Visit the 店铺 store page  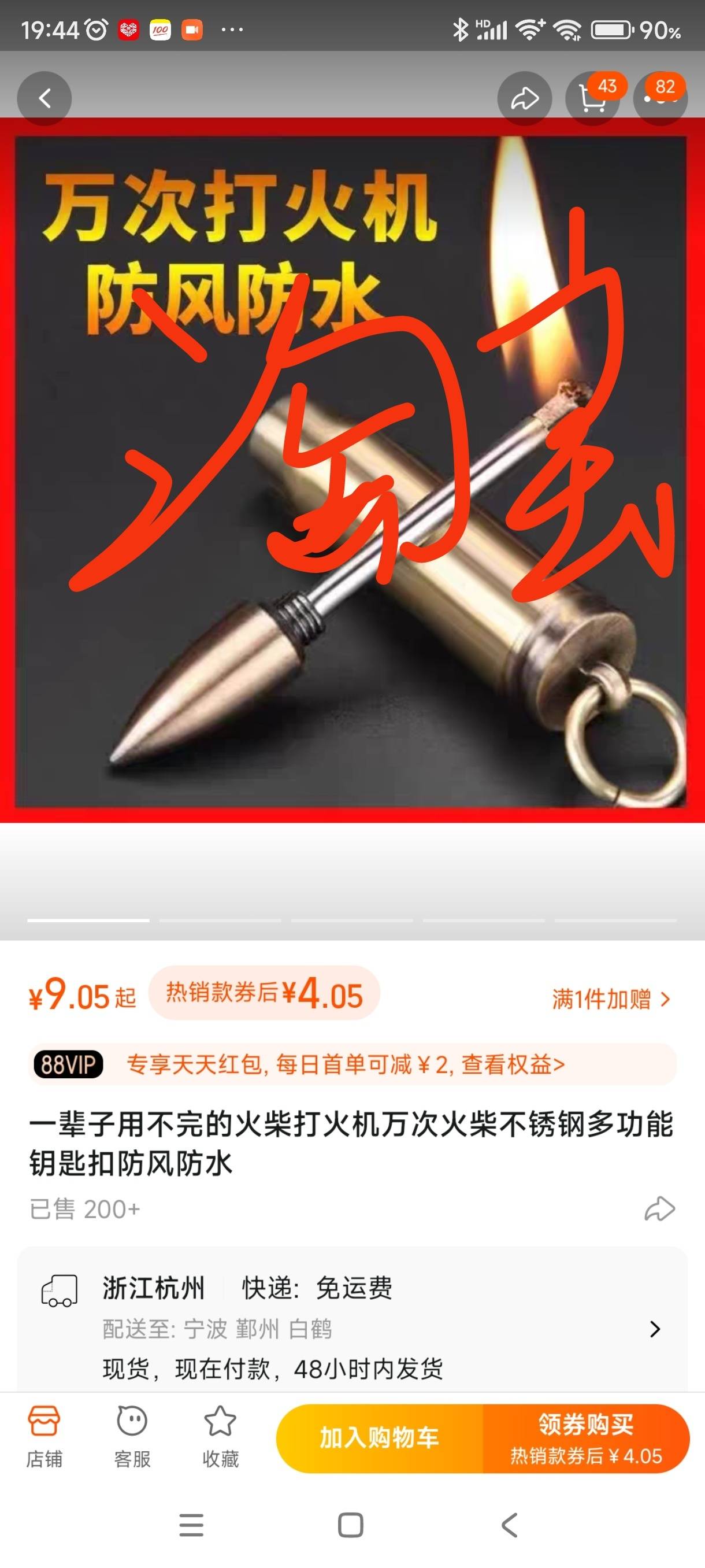44,1438
